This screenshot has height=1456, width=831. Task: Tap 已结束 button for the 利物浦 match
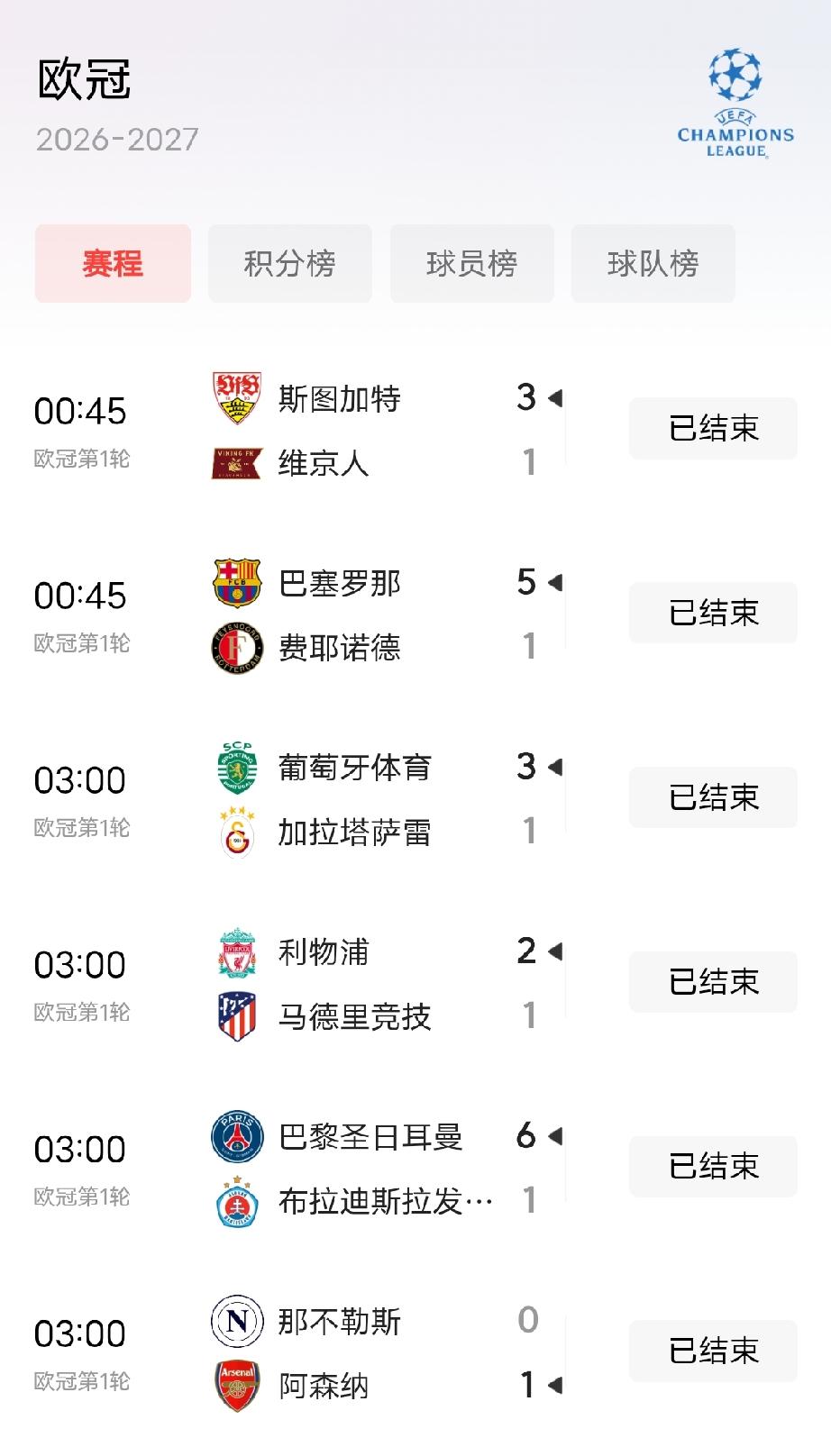[713, 982]
